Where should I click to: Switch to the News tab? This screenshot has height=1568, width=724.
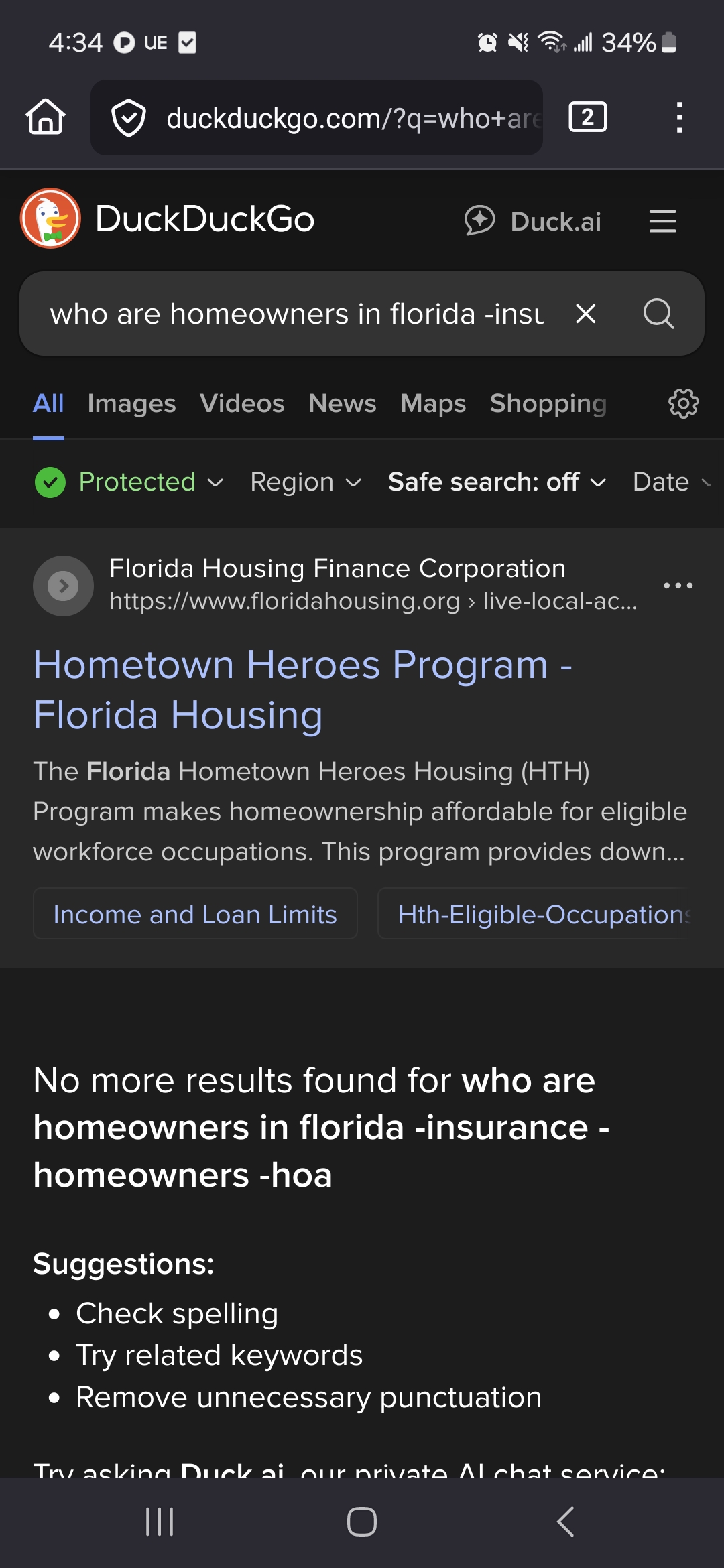point(342,403)
